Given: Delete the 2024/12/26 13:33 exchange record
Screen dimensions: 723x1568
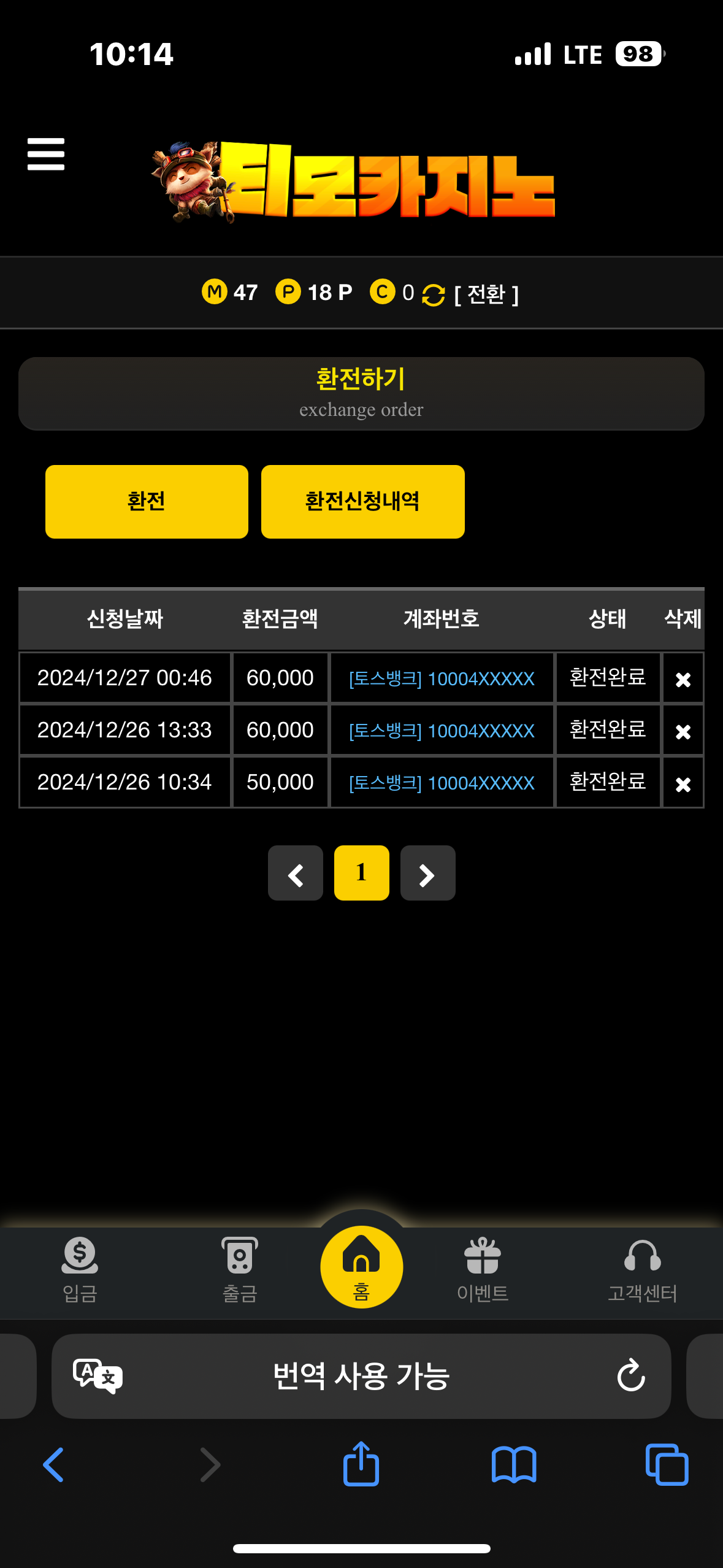Looking at the screenshot, I should (683, 731).
